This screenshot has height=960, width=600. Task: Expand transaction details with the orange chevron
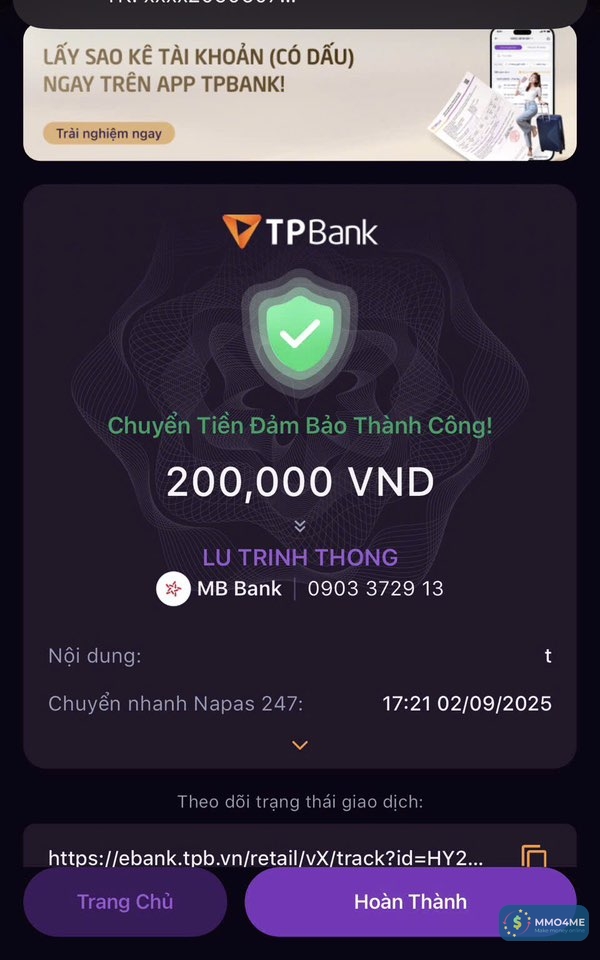pyautogui.click(x=299, y=745)
